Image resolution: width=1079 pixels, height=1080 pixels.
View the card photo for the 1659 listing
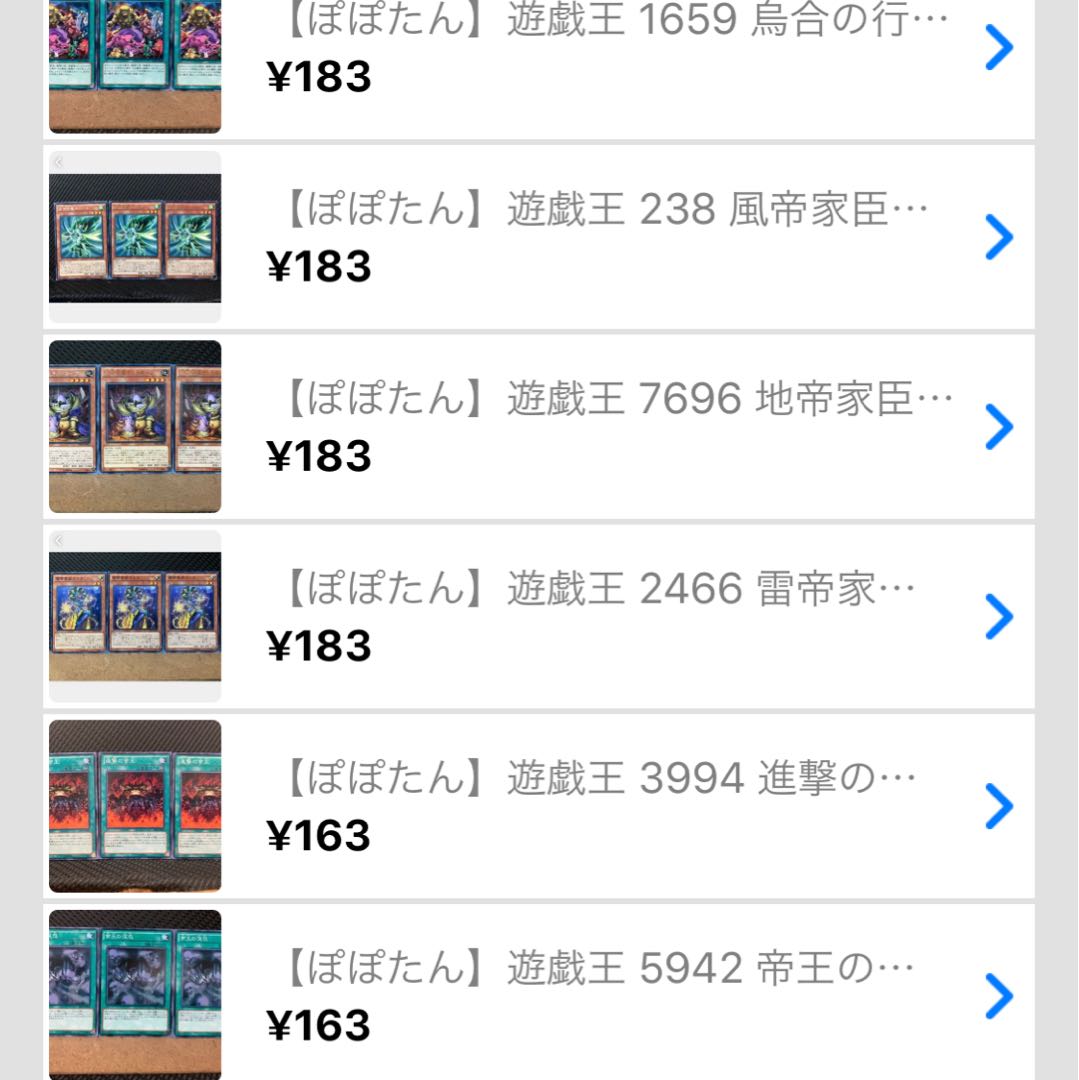tap(135, 55)
